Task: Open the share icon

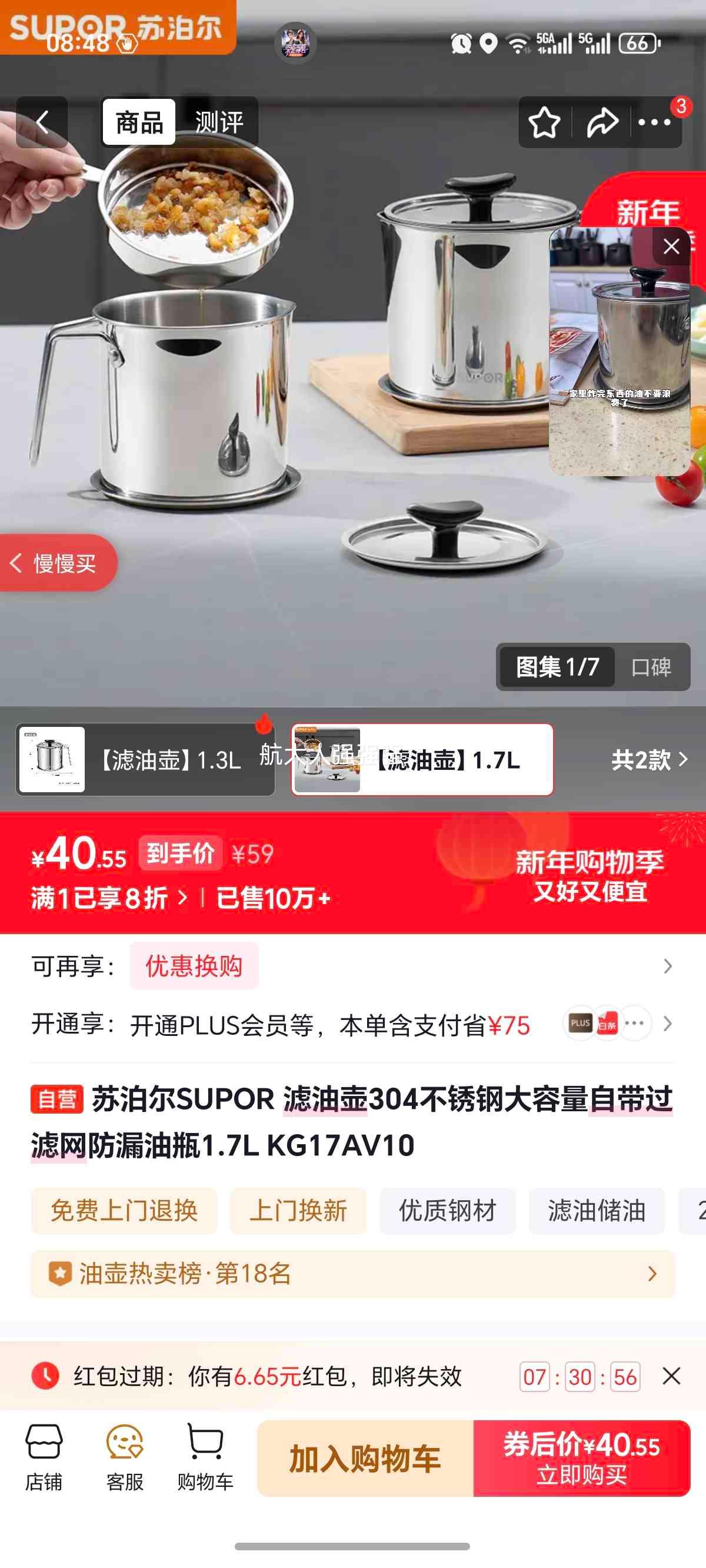Action: tap(604, 122)
